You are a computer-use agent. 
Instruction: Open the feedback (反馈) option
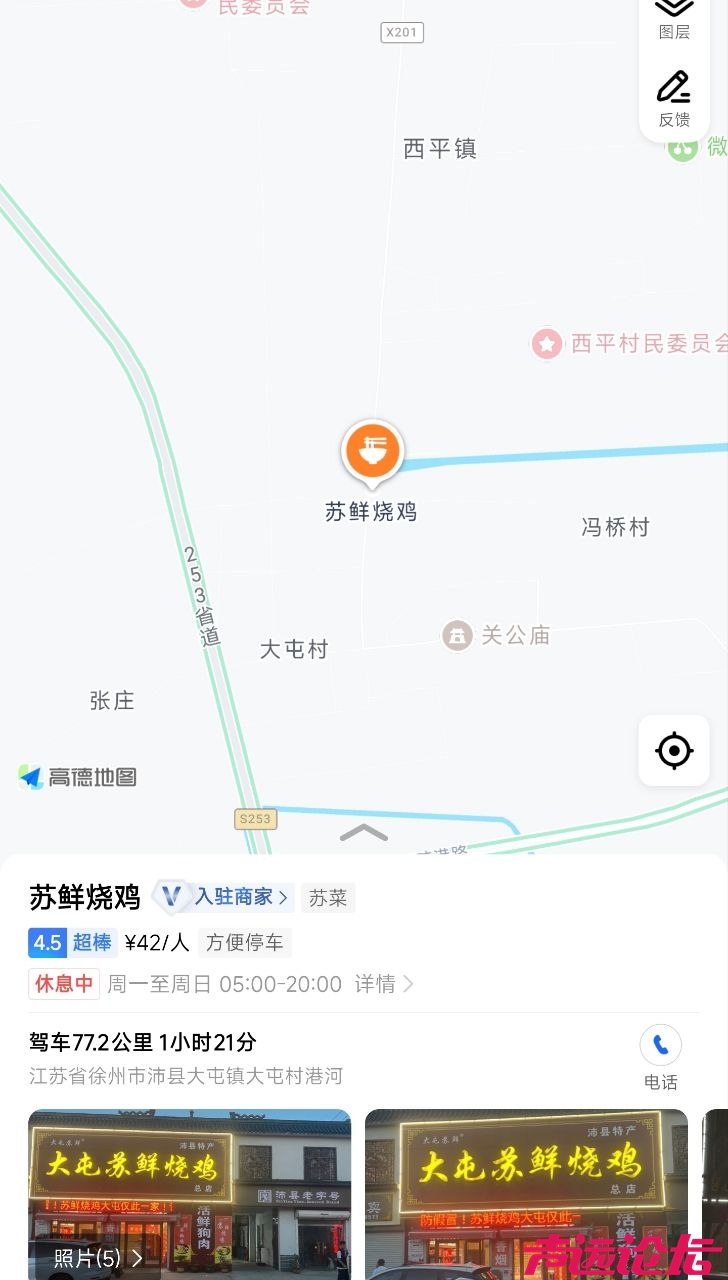pyautogui.click(x=674, y=99)
